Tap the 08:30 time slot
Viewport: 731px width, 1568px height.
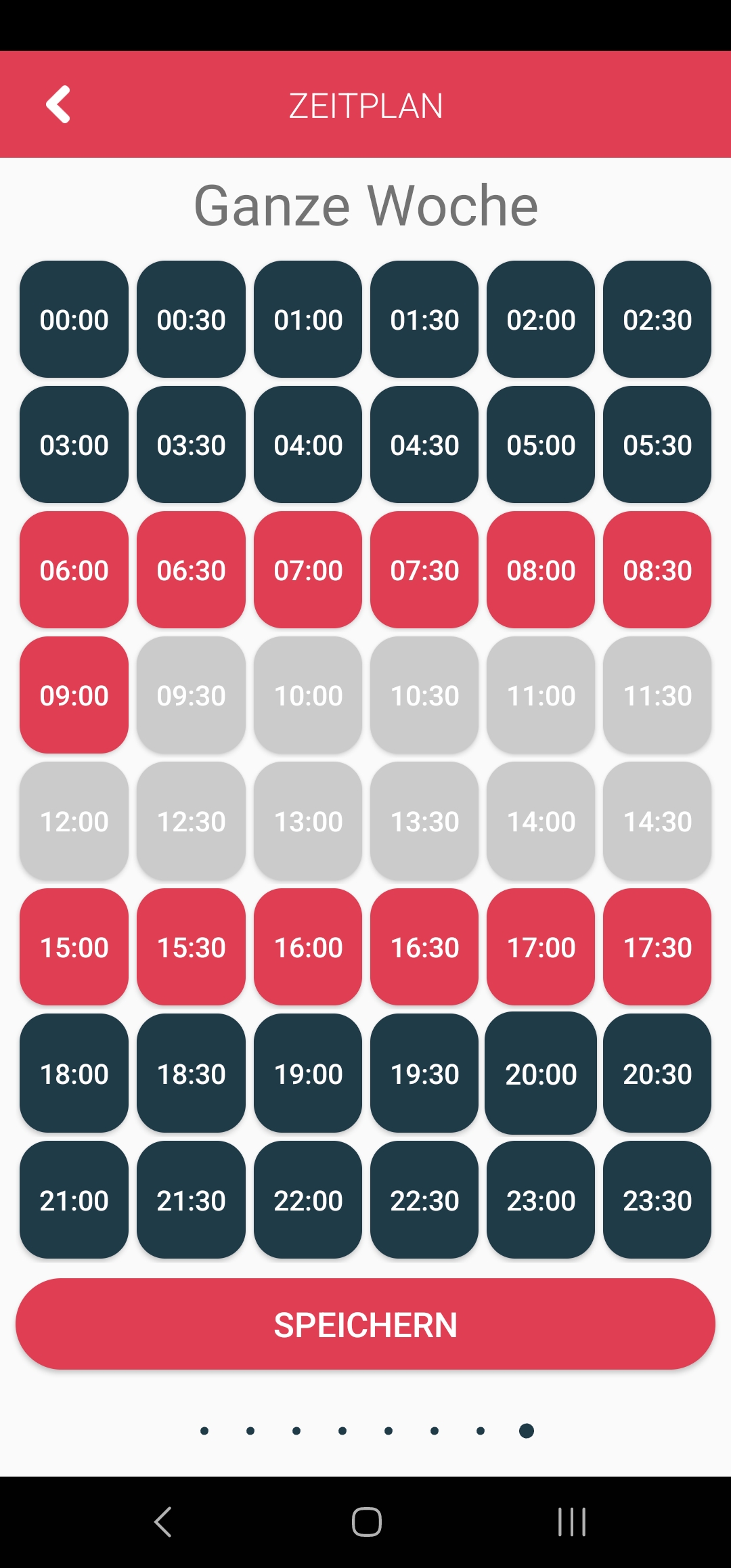[657, 569]
